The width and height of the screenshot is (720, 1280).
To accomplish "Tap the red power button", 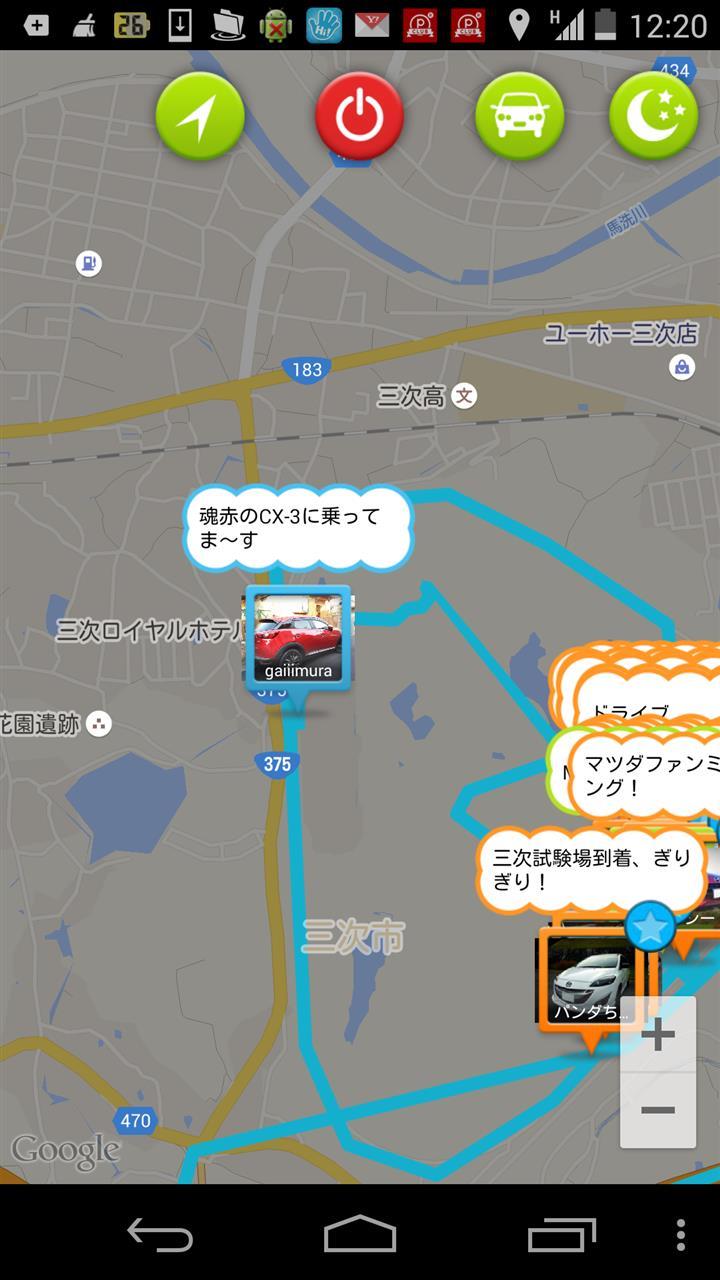I will tap(359, 116).
